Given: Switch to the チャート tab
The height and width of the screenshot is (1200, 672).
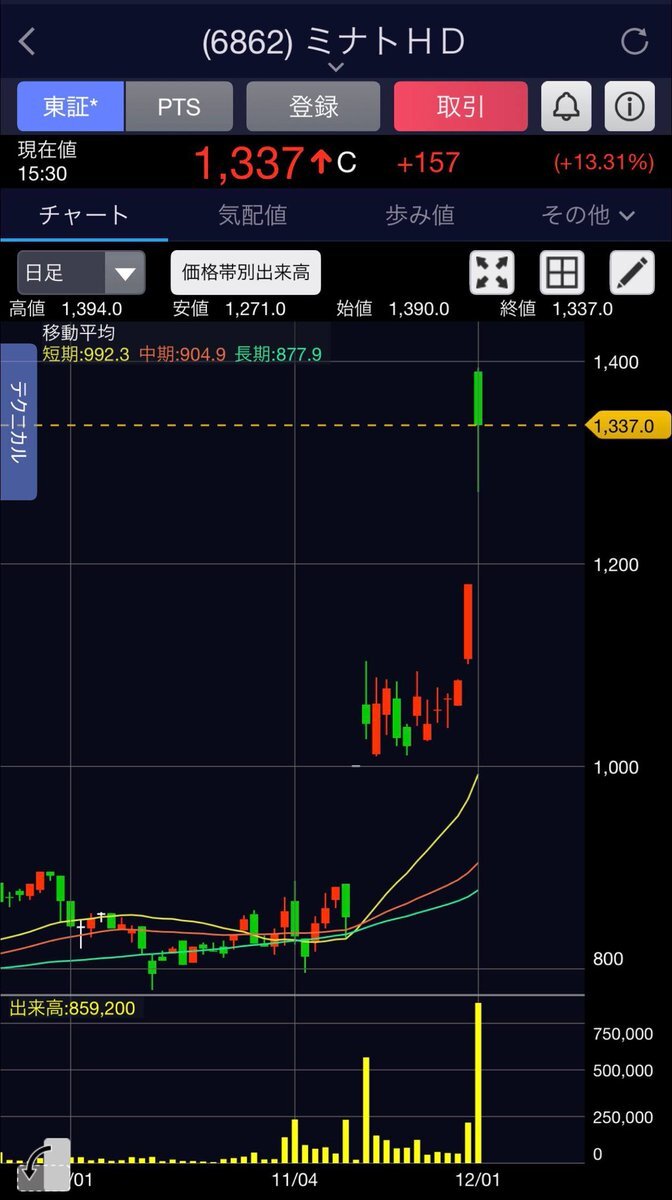Looking at the screenshot, I should [84, 215].
